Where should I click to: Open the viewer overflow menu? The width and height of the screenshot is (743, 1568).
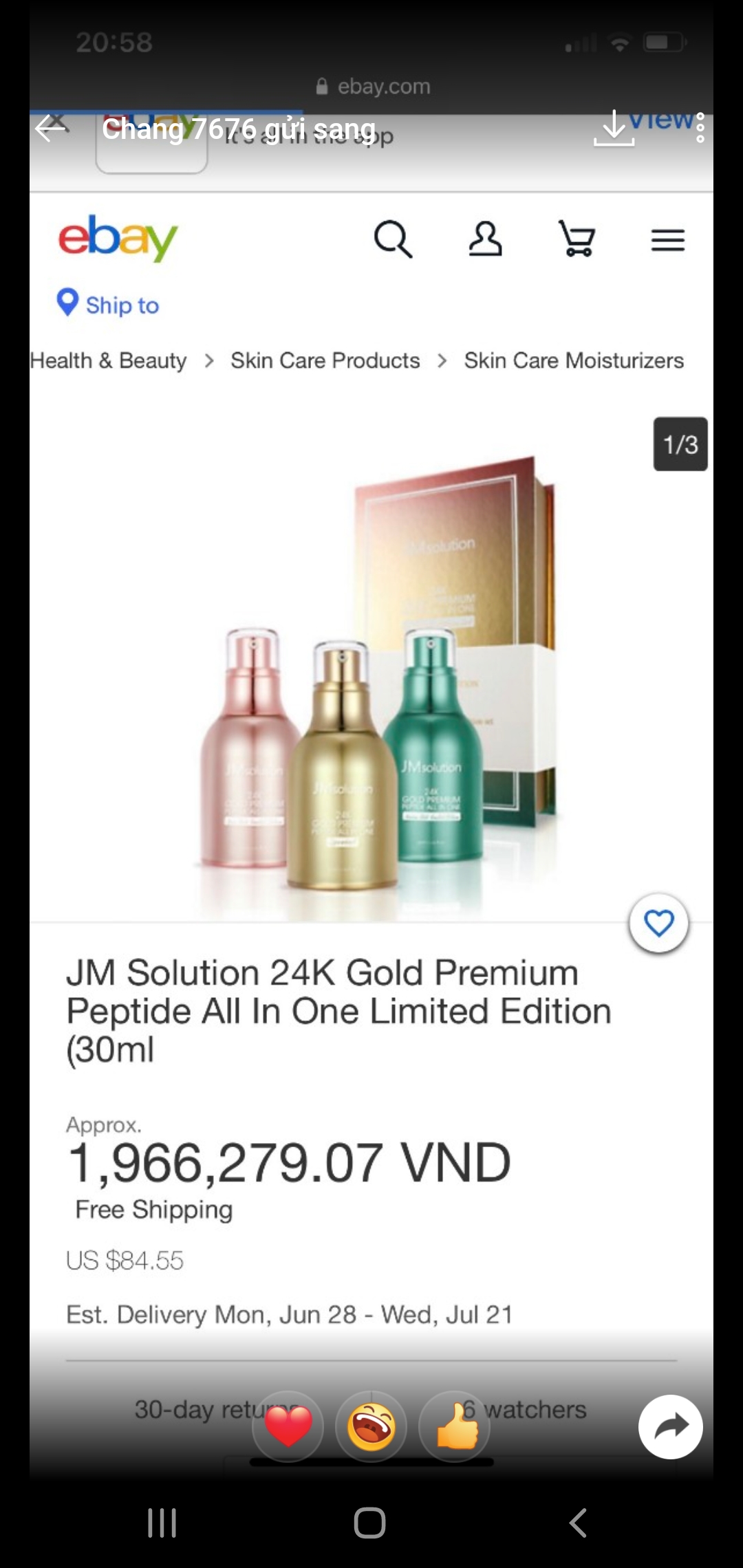click(700, 129)
